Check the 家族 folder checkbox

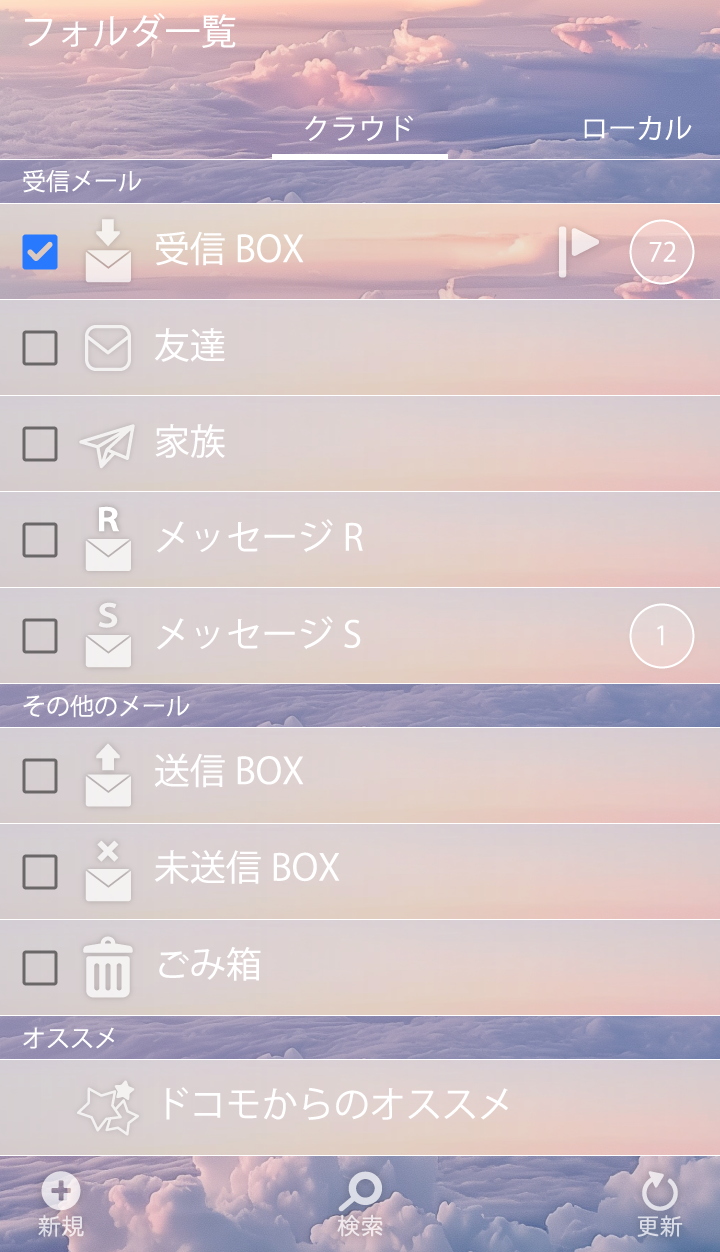40,444
